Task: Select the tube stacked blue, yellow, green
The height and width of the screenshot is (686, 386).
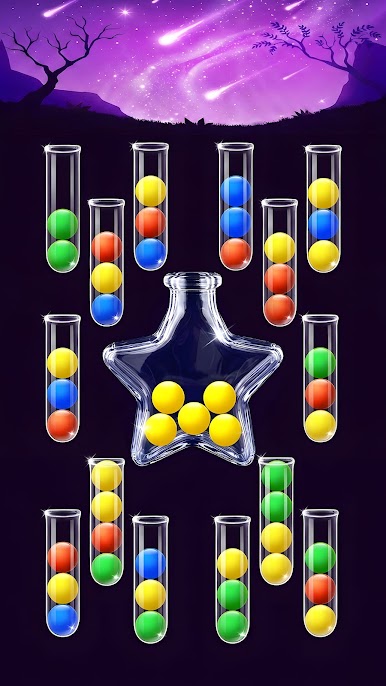Action: tap(151, 579)
